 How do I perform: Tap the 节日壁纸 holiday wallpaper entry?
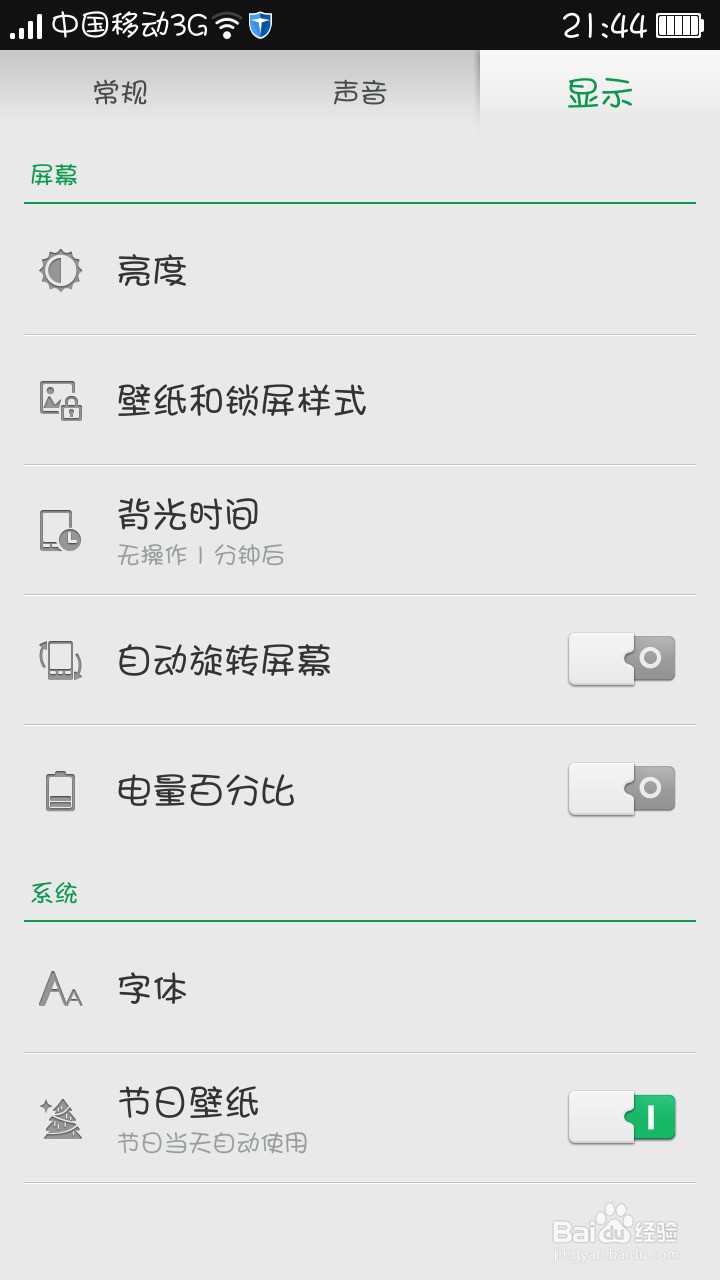point(300,1110)
